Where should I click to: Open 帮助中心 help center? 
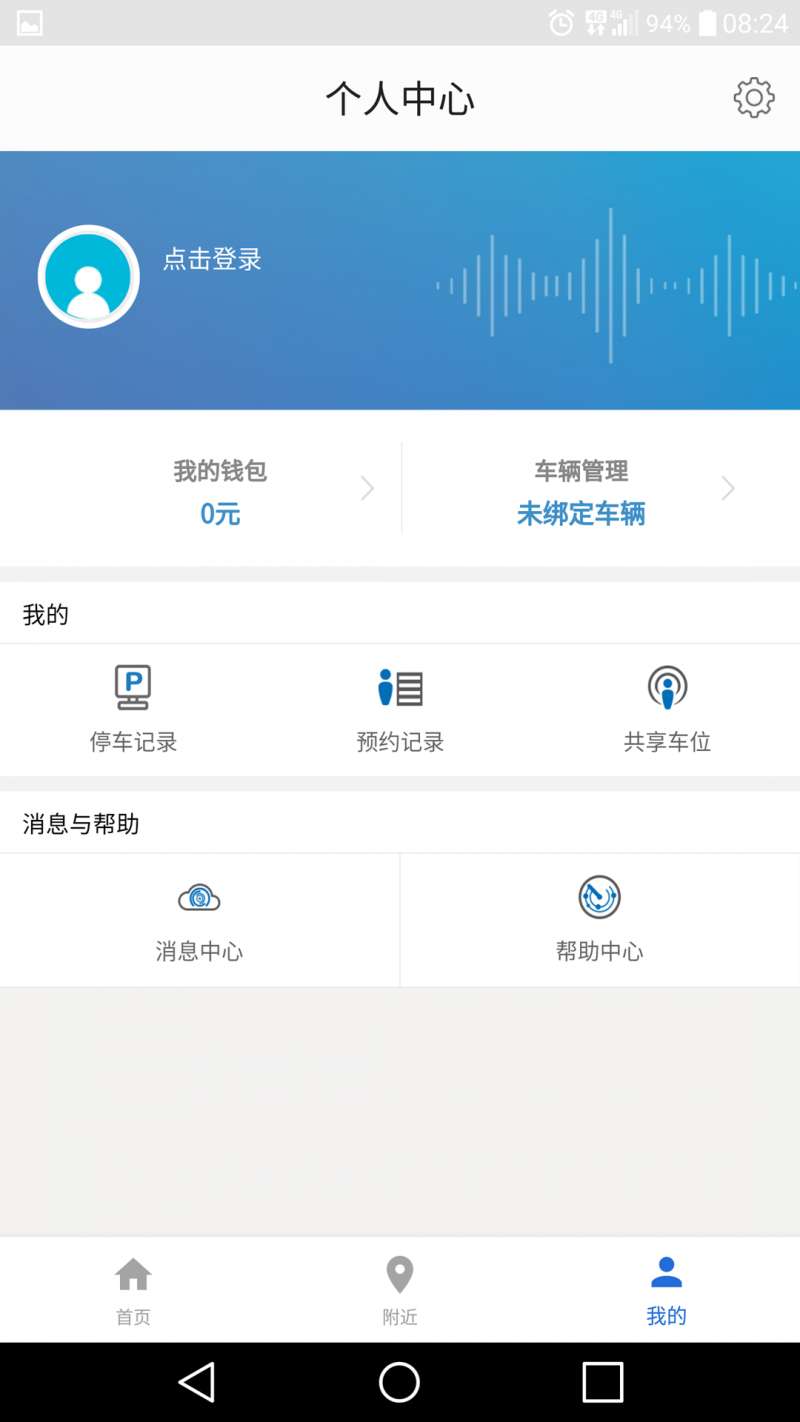click(x=600, y=920)
